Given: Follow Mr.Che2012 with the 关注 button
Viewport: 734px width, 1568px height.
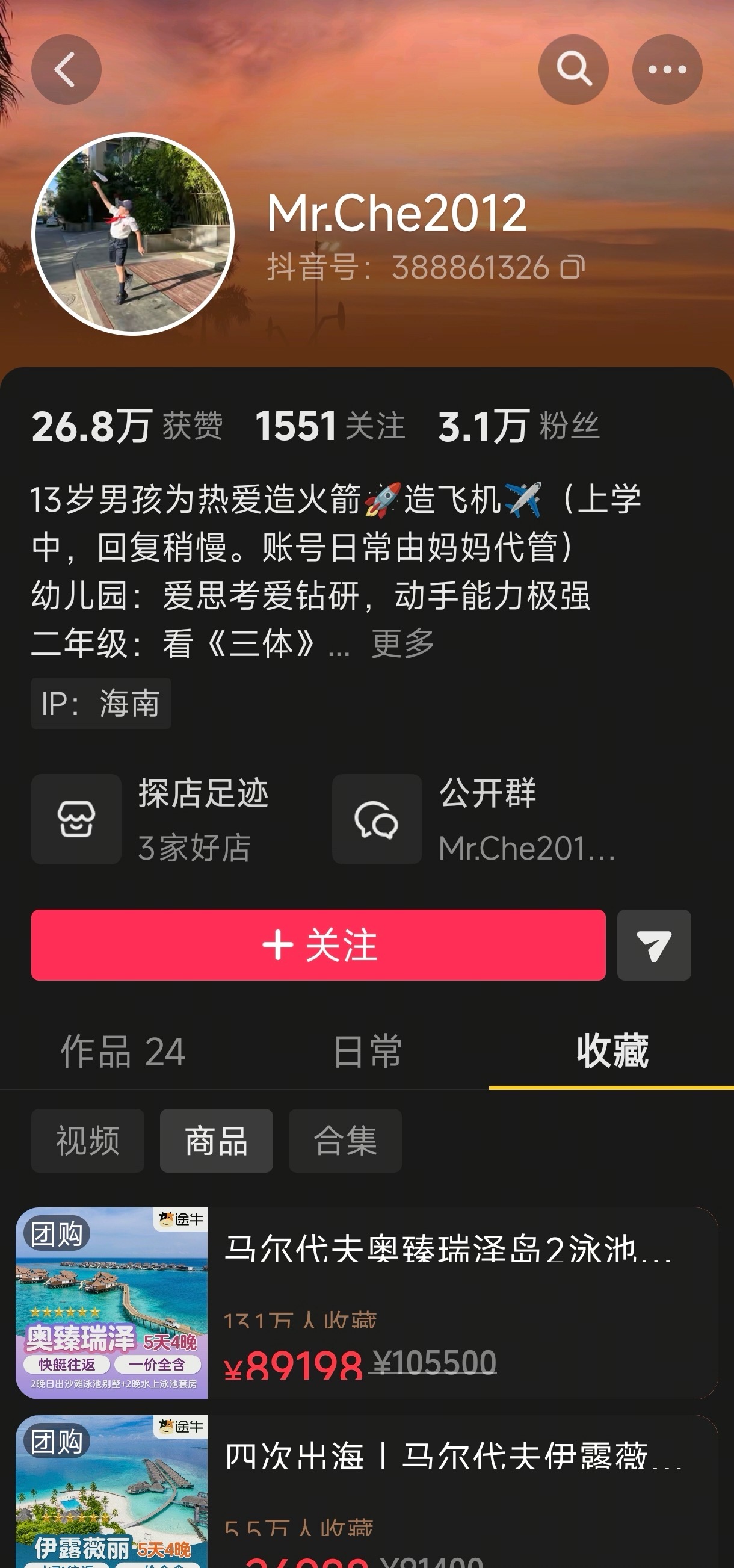Looking at the screenshot, I should (x=318, y=944).
